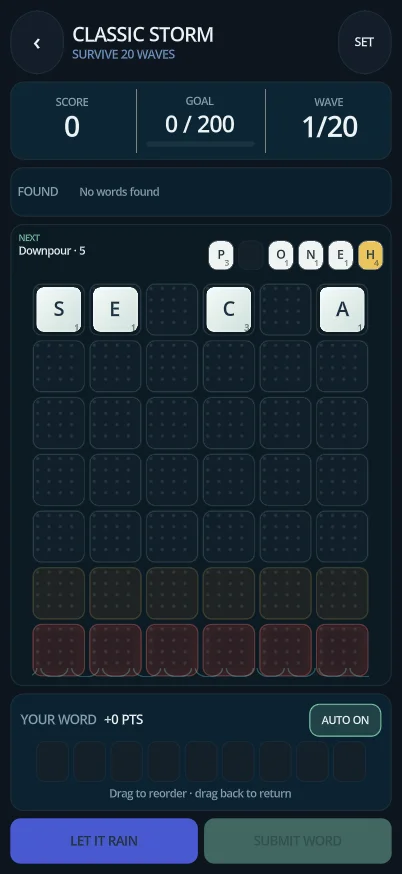Select the S letter tile
Viewport: 402px width, 874px height.
click(59, 309)
